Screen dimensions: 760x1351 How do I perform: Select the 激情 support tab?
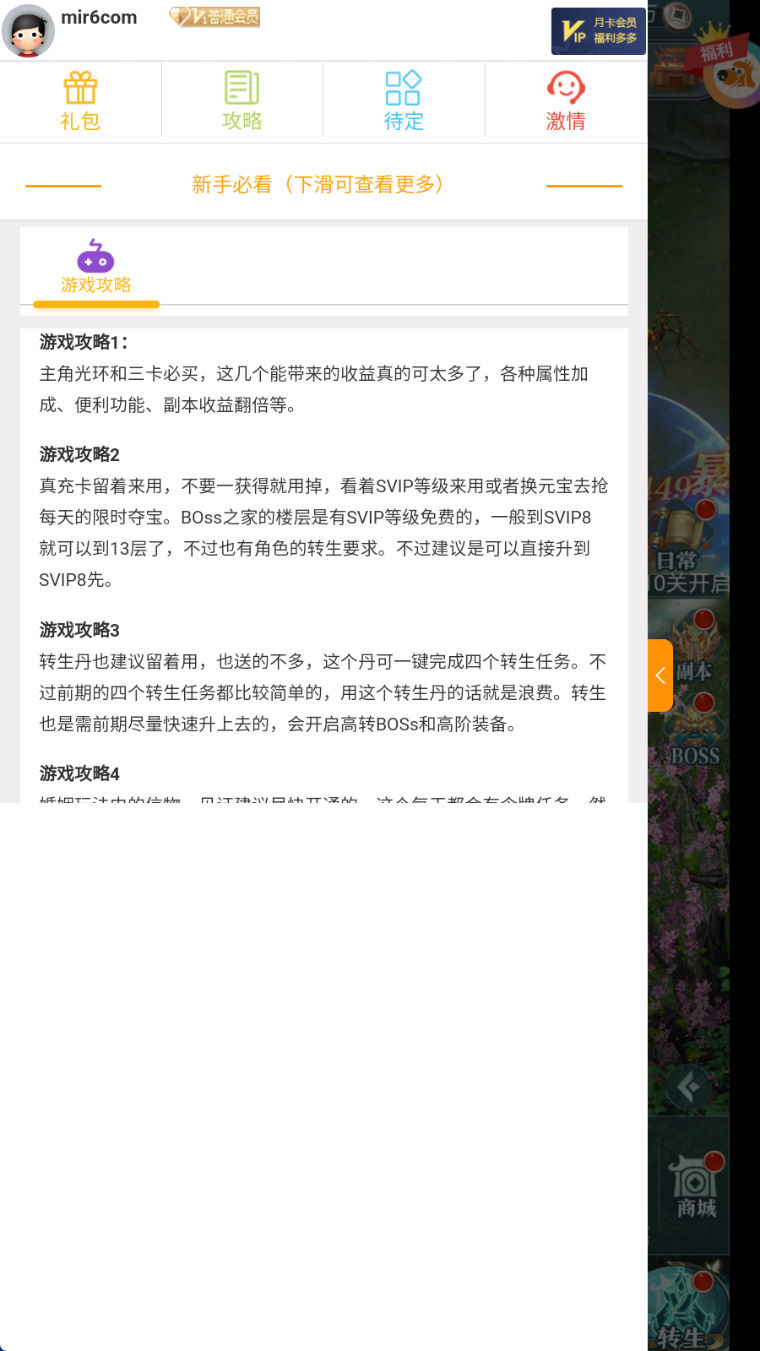(565, 102)
